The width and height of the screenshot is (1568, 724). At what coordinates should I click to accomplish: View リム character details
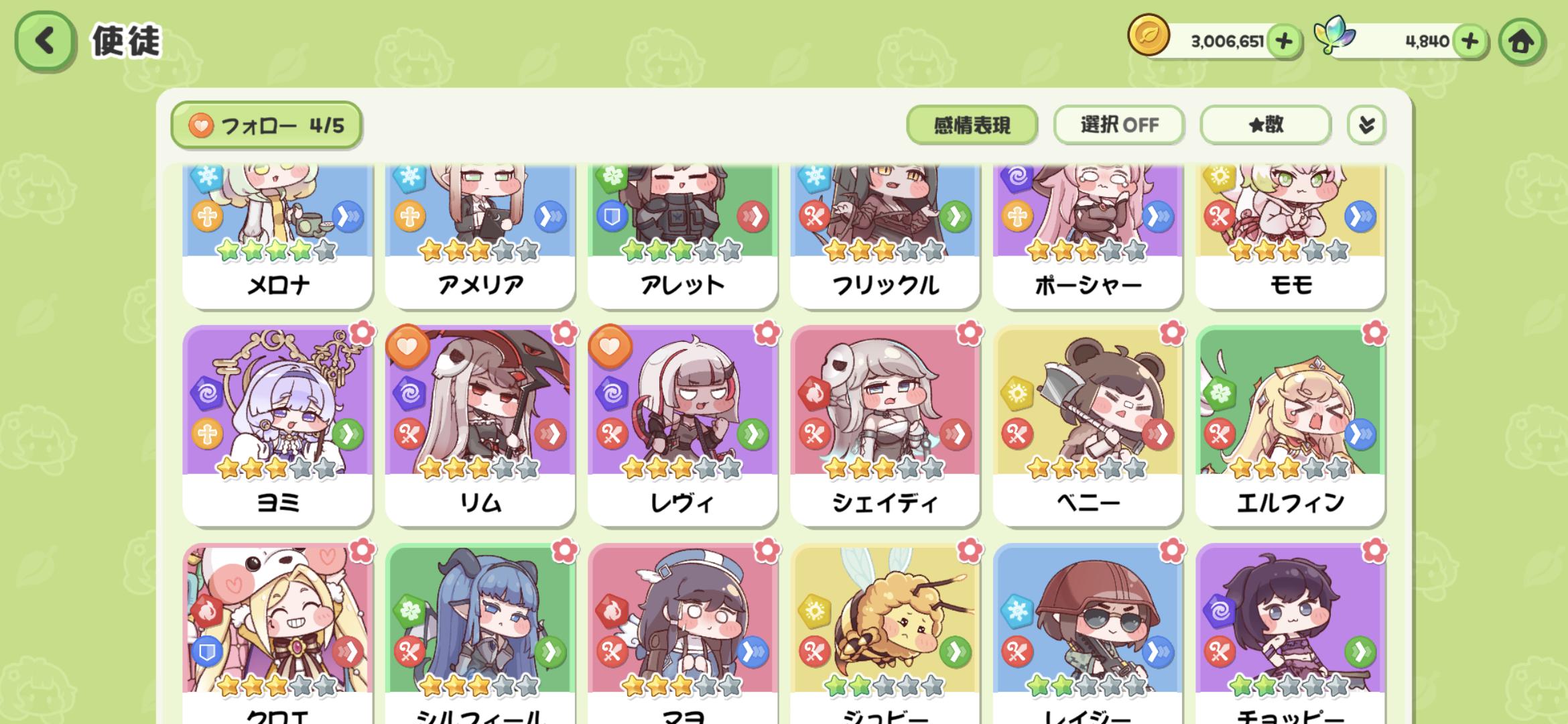480,426
